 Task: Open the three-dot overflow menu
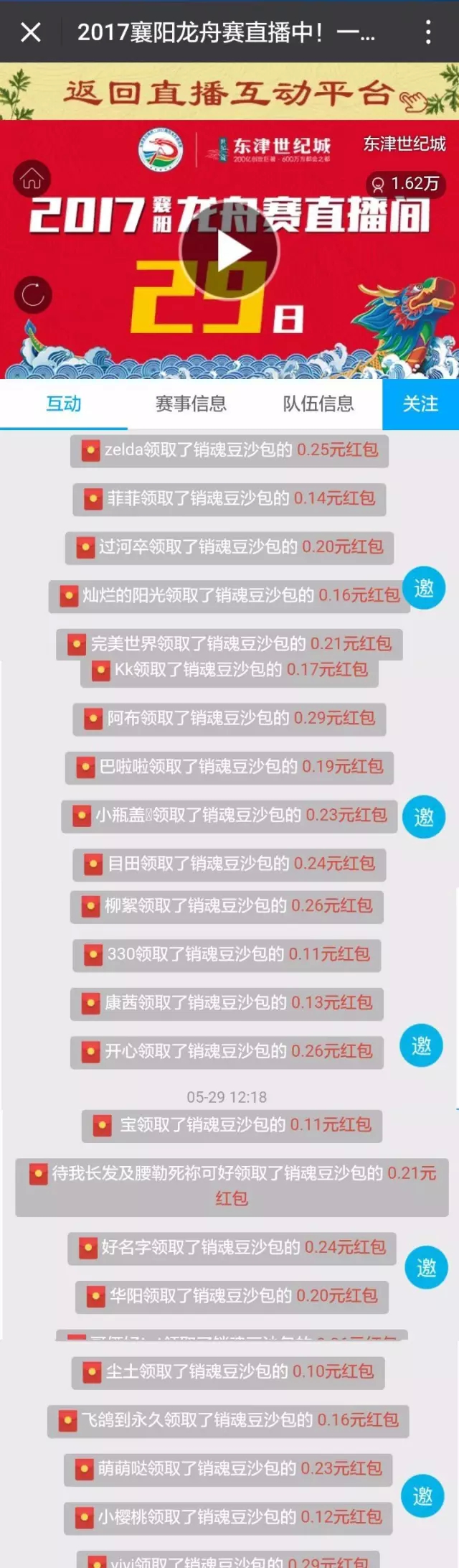(x=428, y=32)
